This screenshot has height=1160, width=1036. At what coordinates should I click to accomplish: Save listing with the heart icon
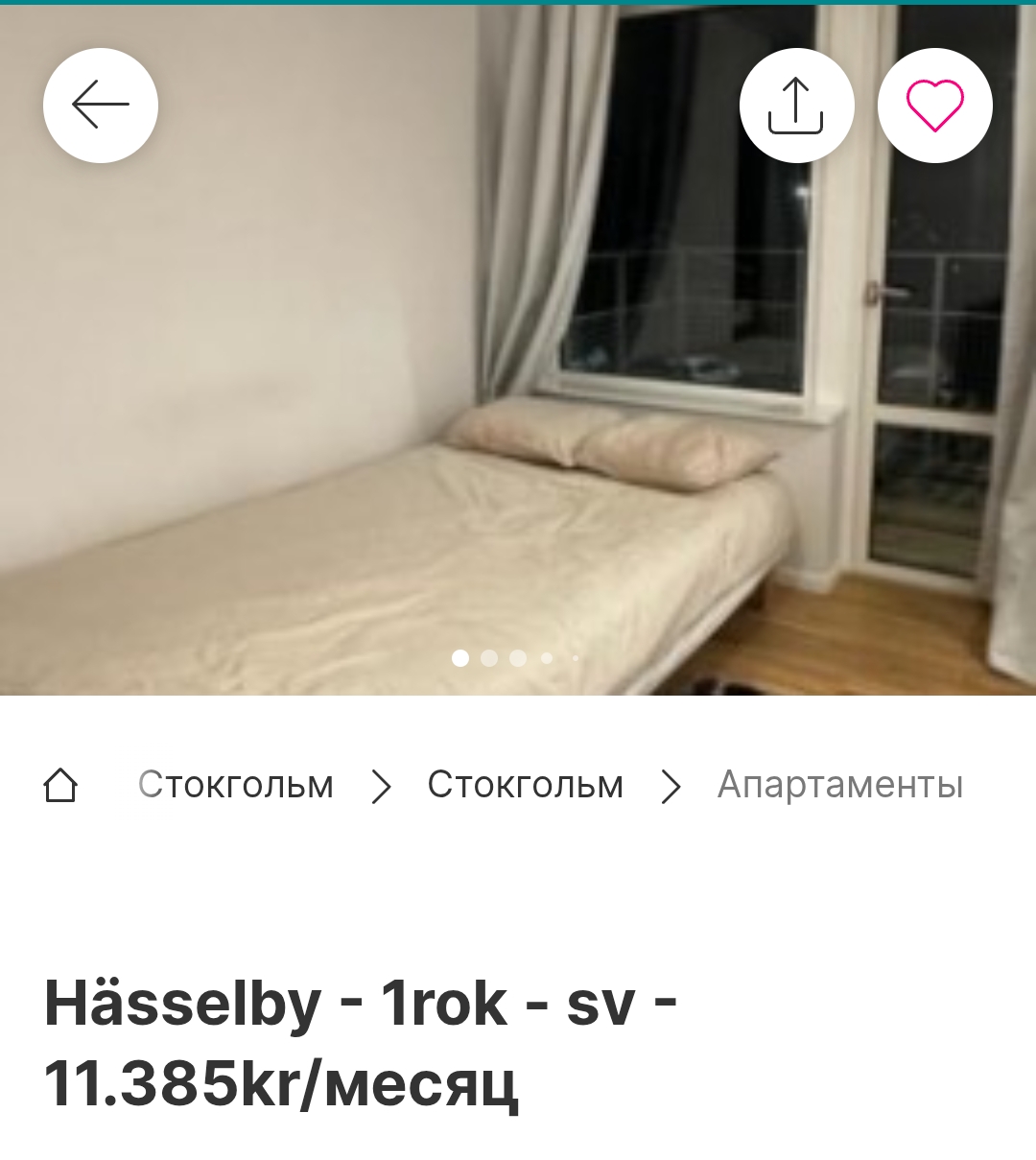(934, 105)
